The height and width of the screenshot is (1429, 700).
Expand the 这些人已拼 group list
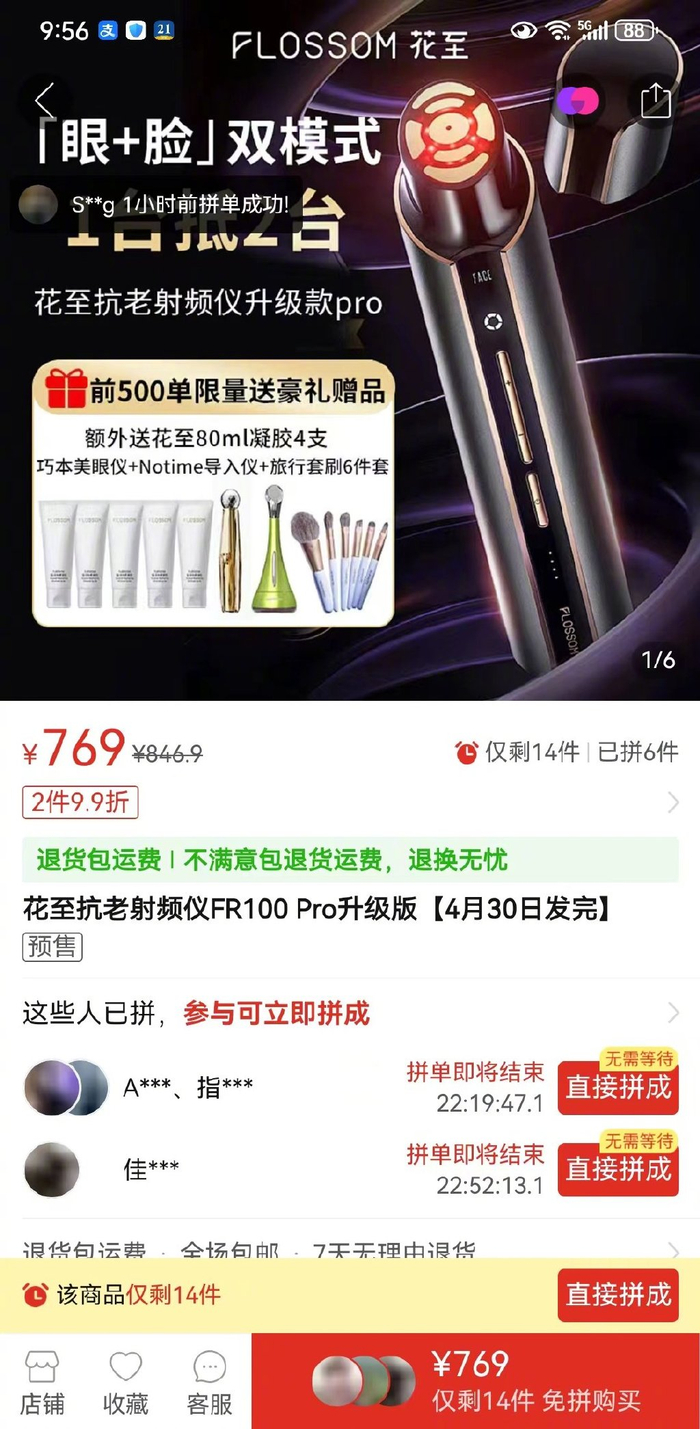point(672,1014)
